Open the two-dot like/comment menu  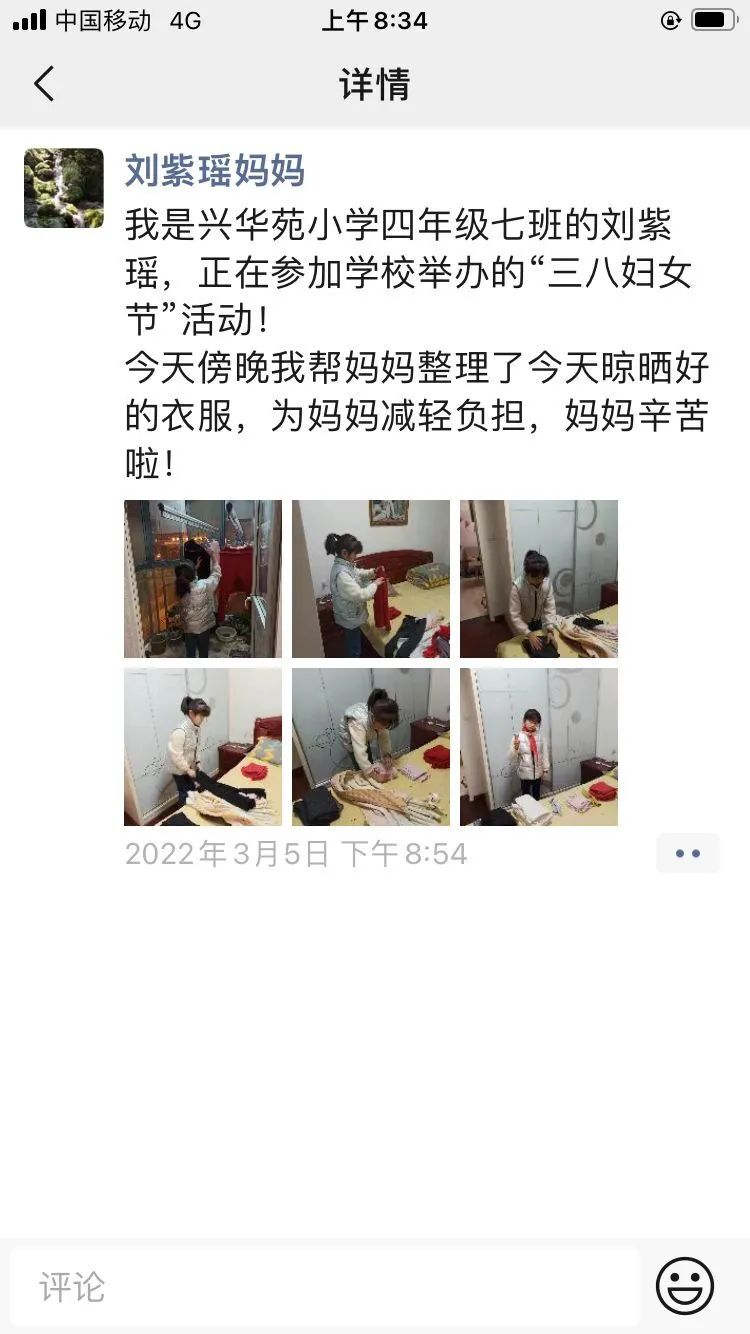pyautogui.click(x=687, y=854)
